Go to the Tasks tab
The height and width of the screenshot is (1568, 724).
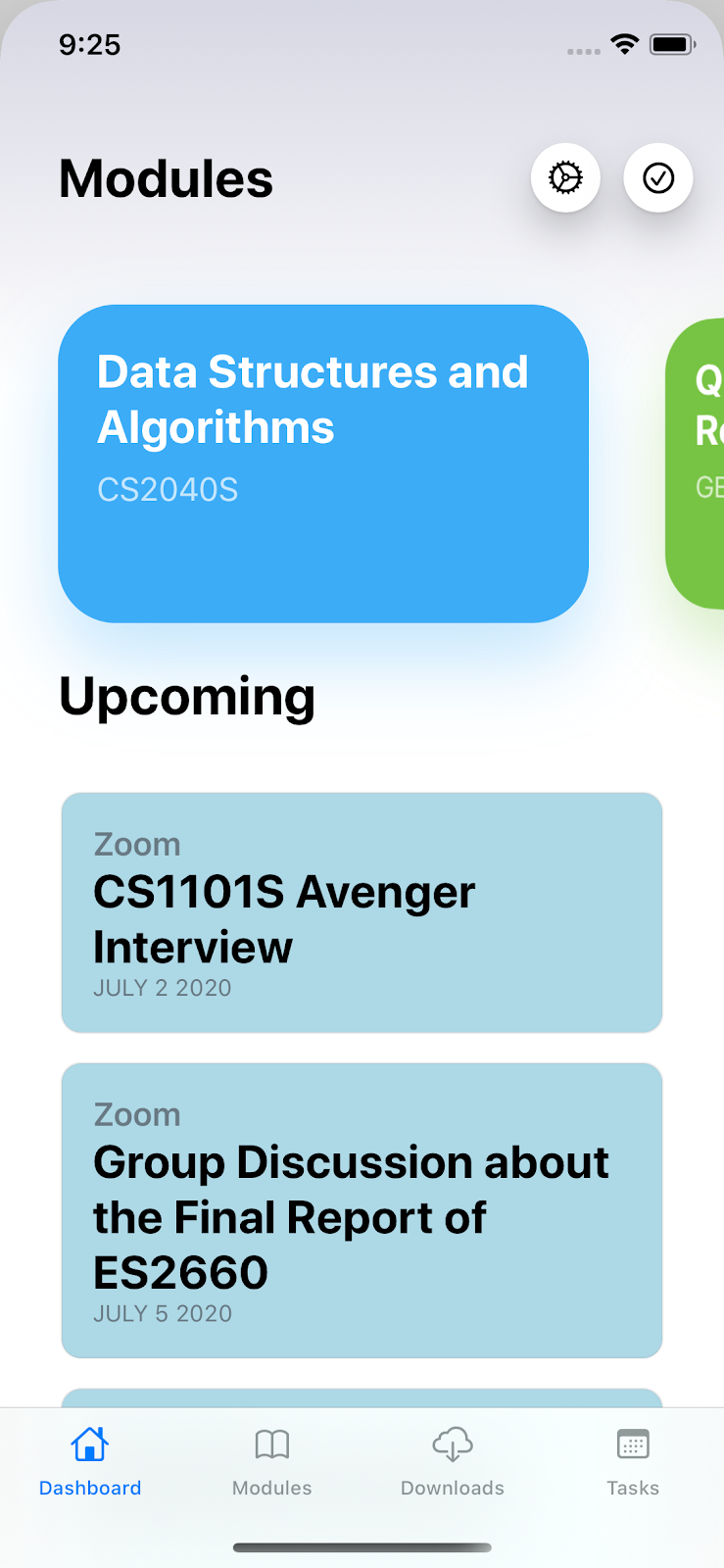633,1461
